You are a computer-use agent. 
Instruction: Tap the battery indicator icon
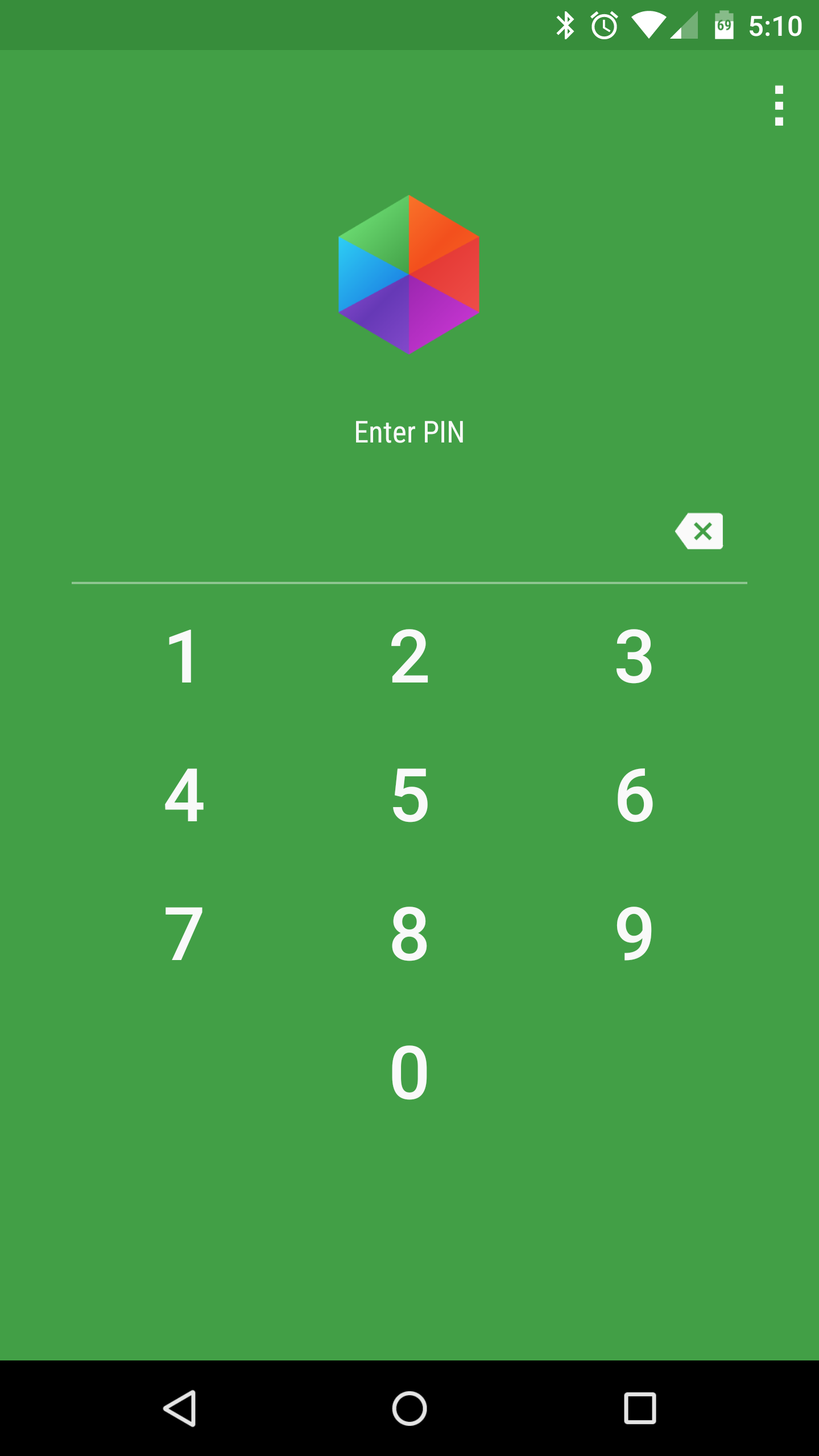[x=723, y=24]
